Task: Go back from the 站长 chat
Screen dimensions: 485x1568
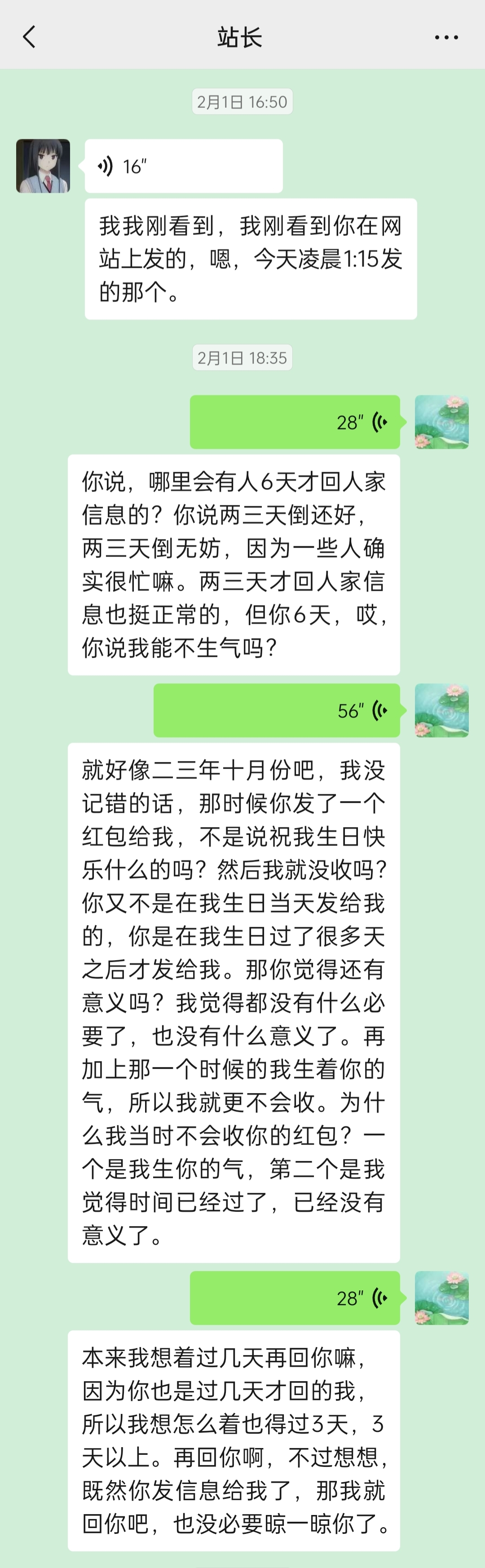Action: click(x=29, y=37)
